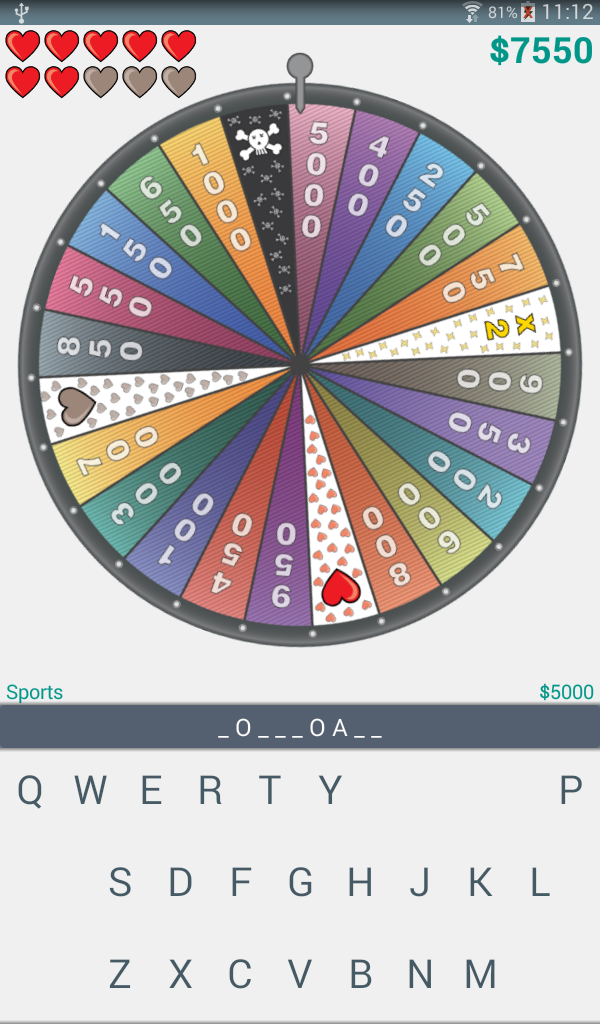Pick letter R on the keyboard

pyautogui.click(x=210, y=790)
